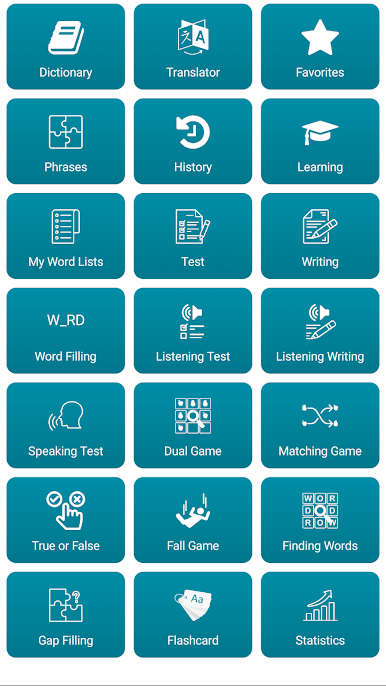The image size is (386, 686).
Task: Select the Word Filling exercise
Action: [x=66, y=331]
